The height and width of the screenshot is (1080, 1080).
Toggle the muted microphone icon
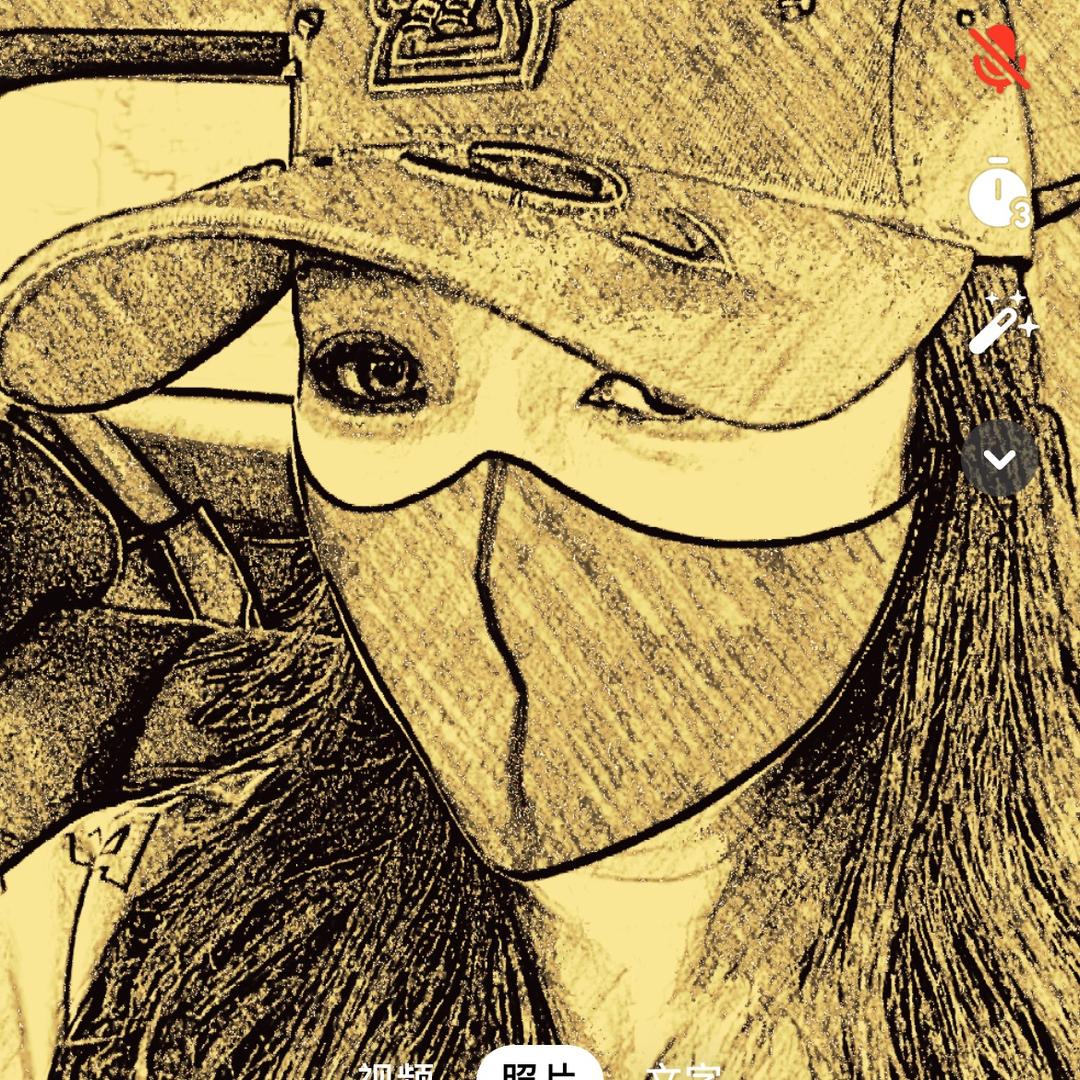click(x=999, y=56)
